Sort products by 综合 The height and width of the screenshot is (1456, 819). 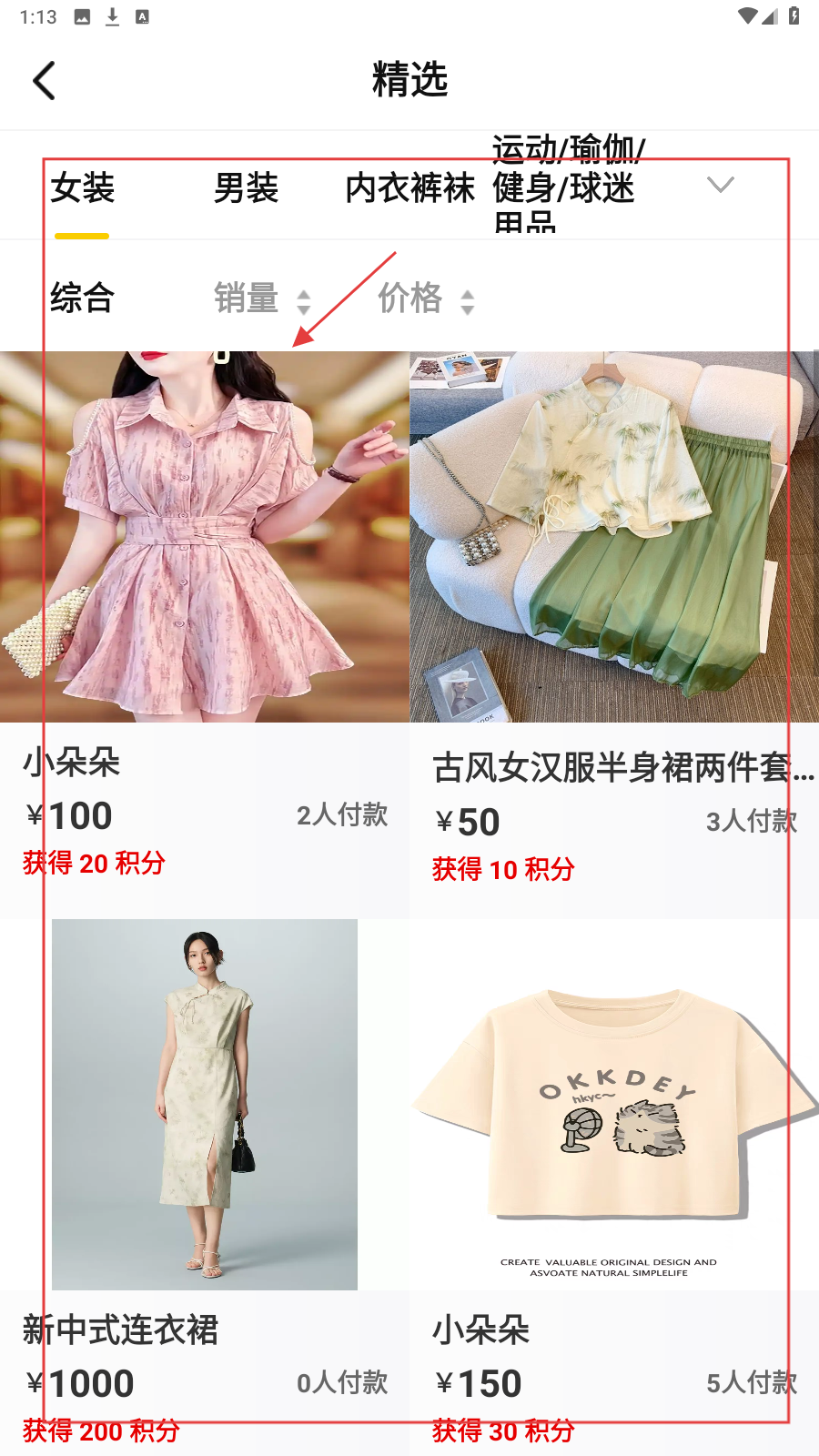pyautogui.click(x=82, y=298)
